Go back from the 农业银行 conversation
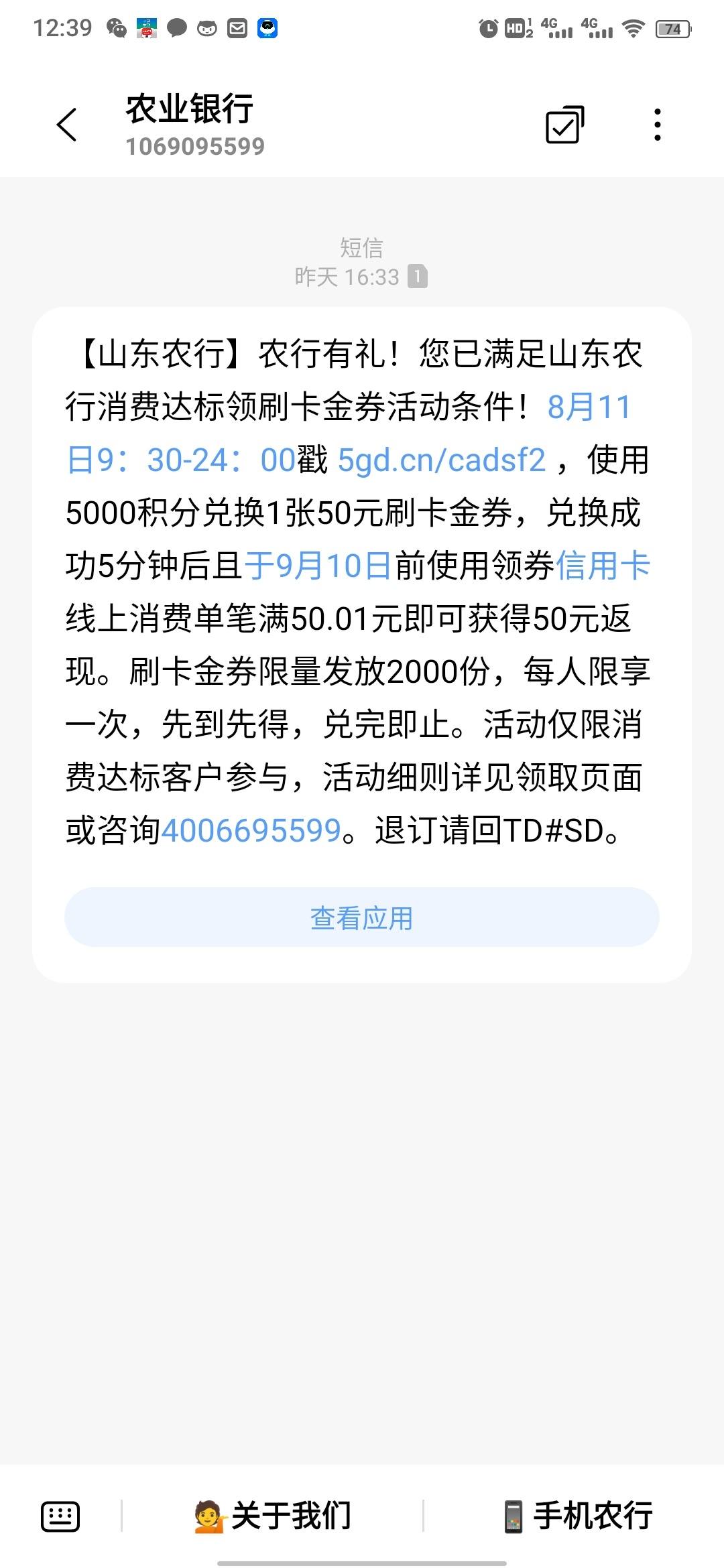 tap(66, 125)
